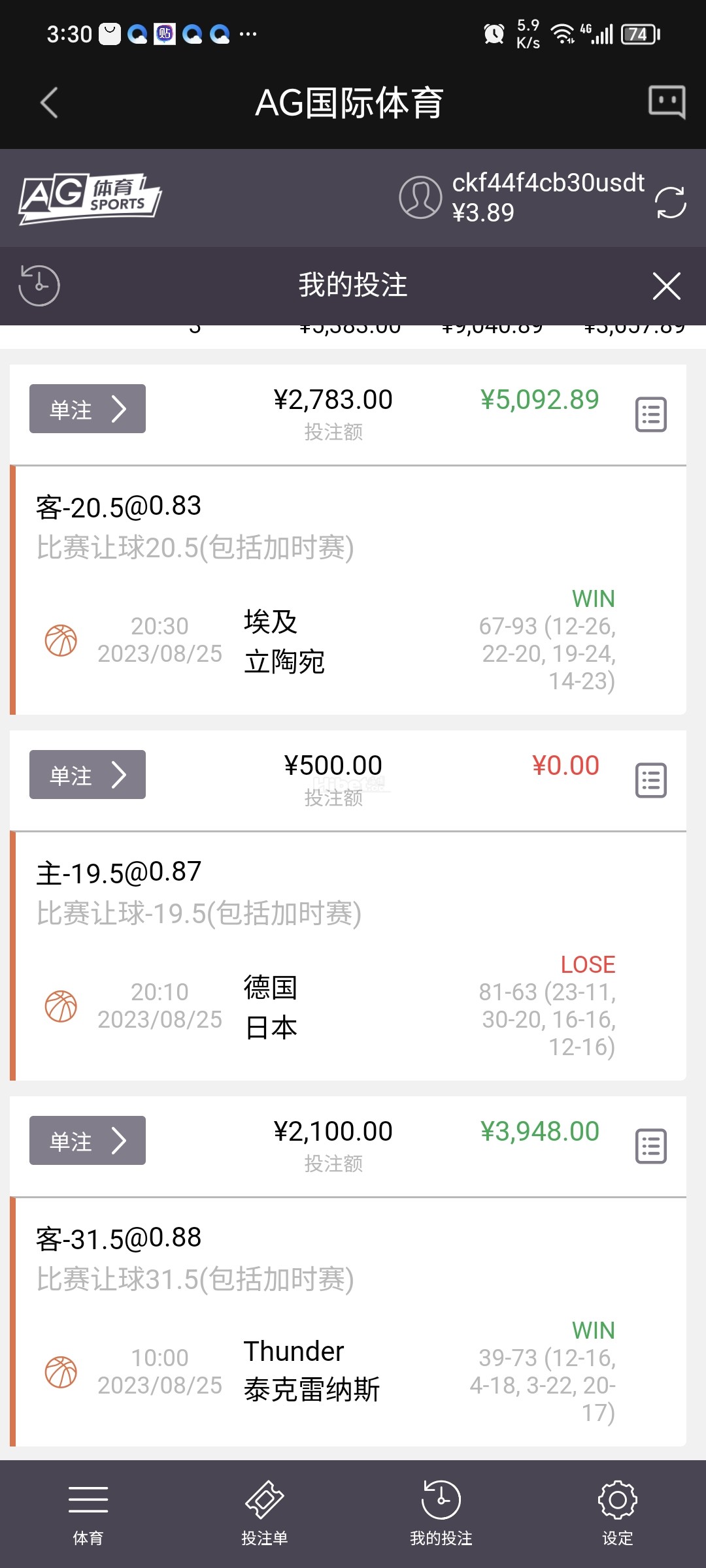This screenshot has width=706, height=1568.
Task: Open bet history clock icon
Action: [39, 286]
